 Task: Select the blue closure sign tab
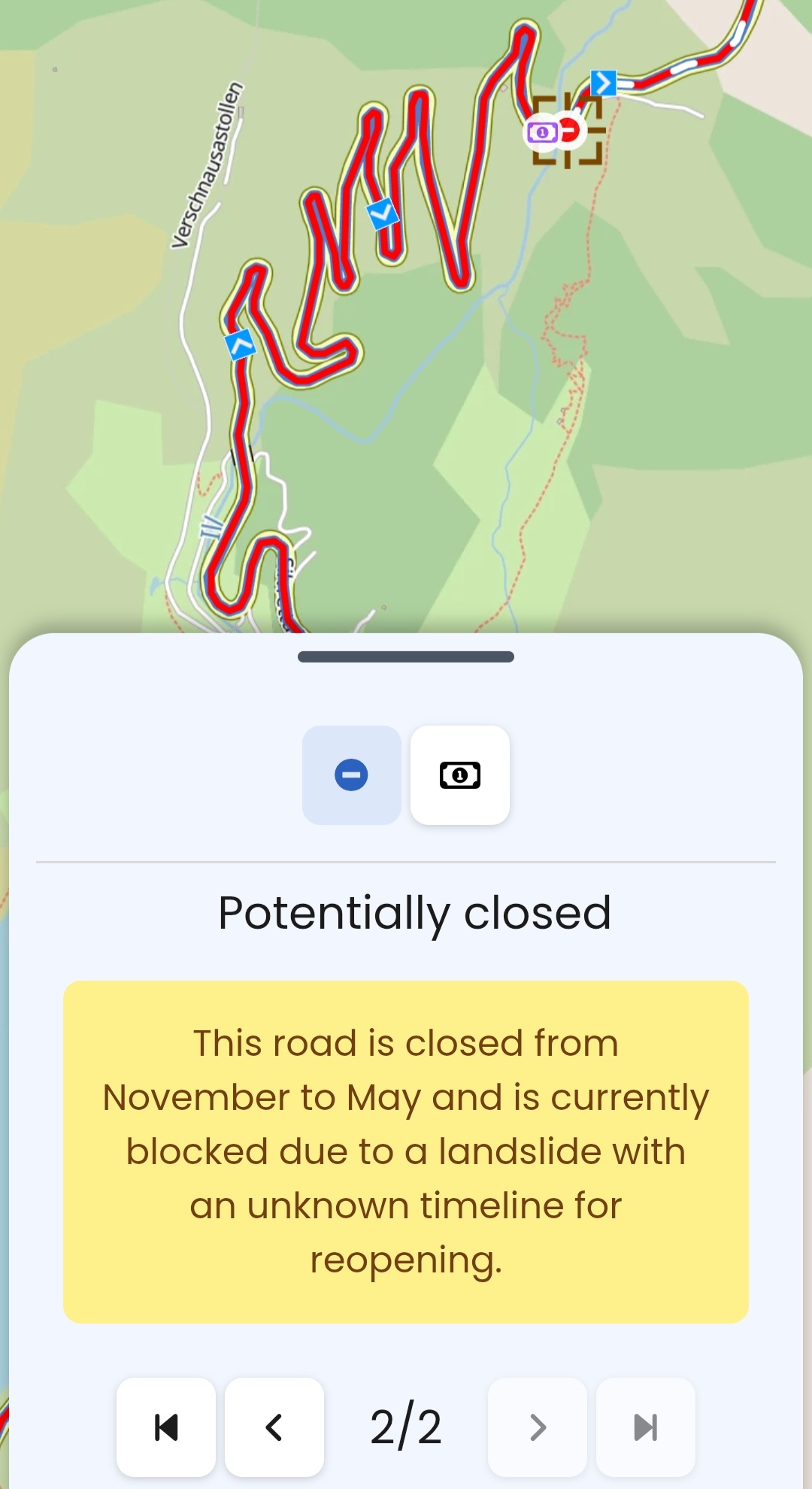point(351,775)
